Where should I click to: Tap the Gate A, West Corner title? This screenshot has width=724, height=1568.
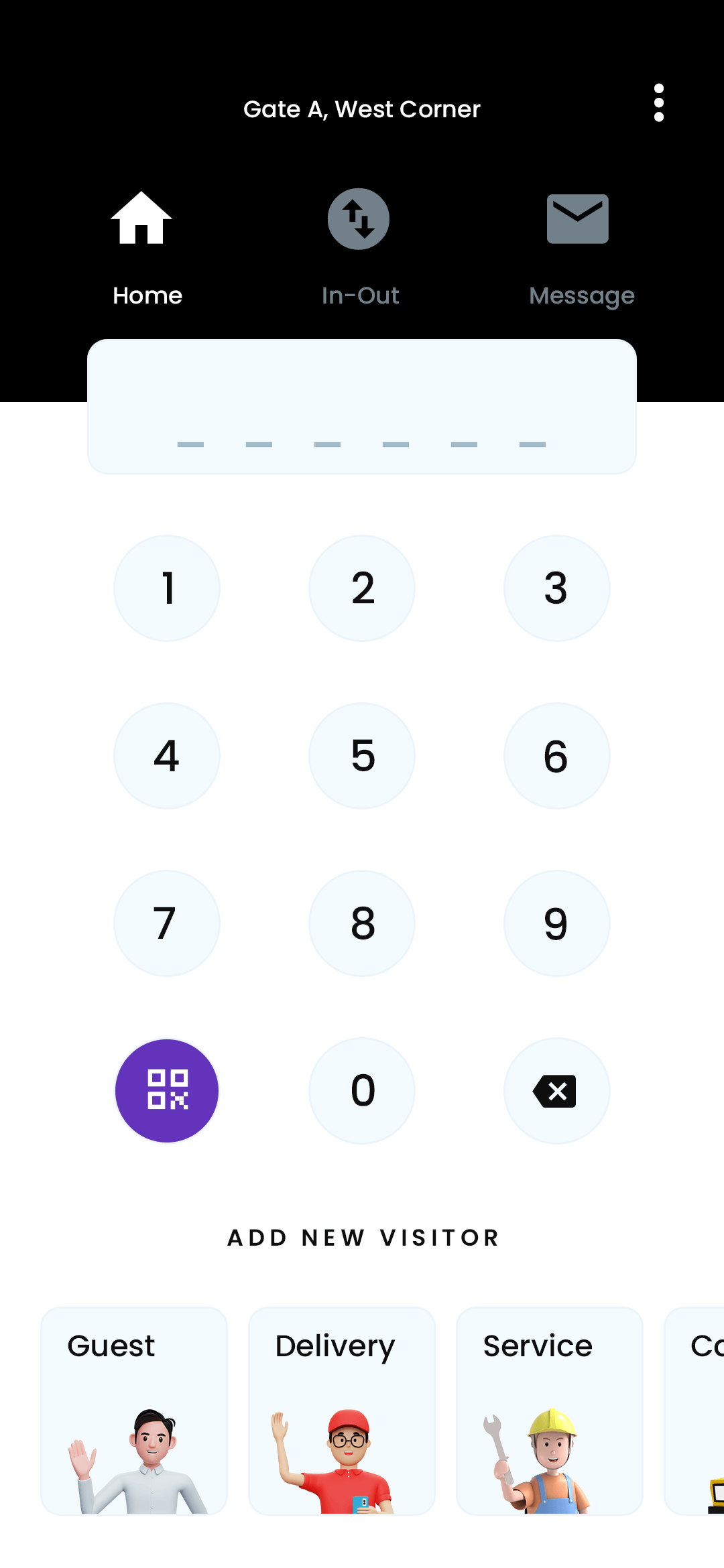pos(361,109)
